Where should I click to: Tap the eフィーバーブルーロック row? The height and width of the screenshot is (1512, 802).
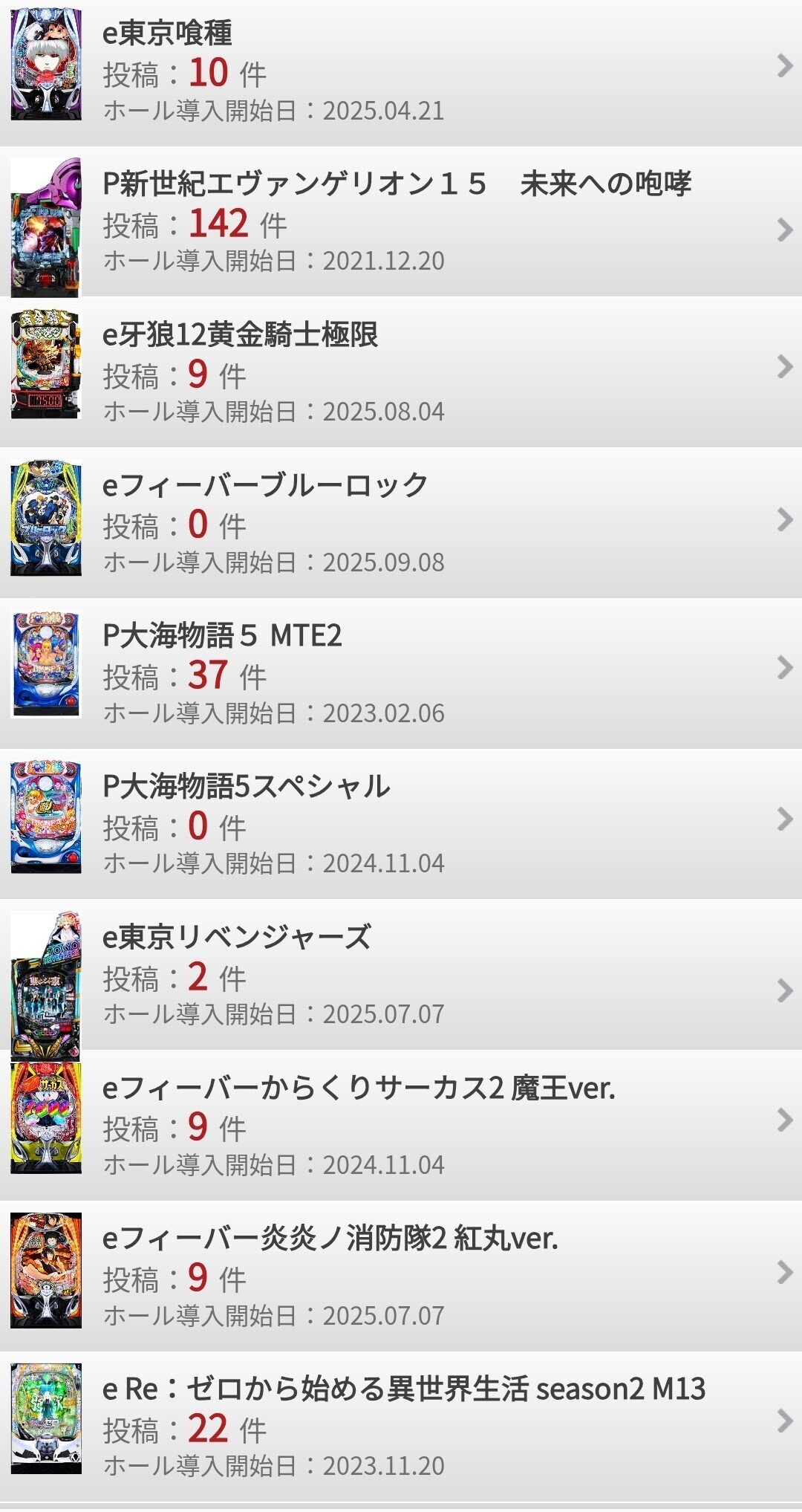coord(401,522)
